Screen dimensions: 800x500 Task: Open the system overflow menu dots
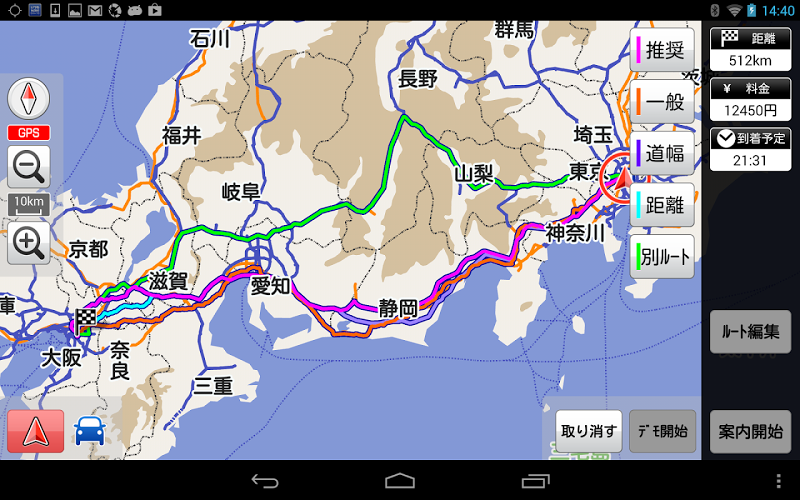coord(779,481)
